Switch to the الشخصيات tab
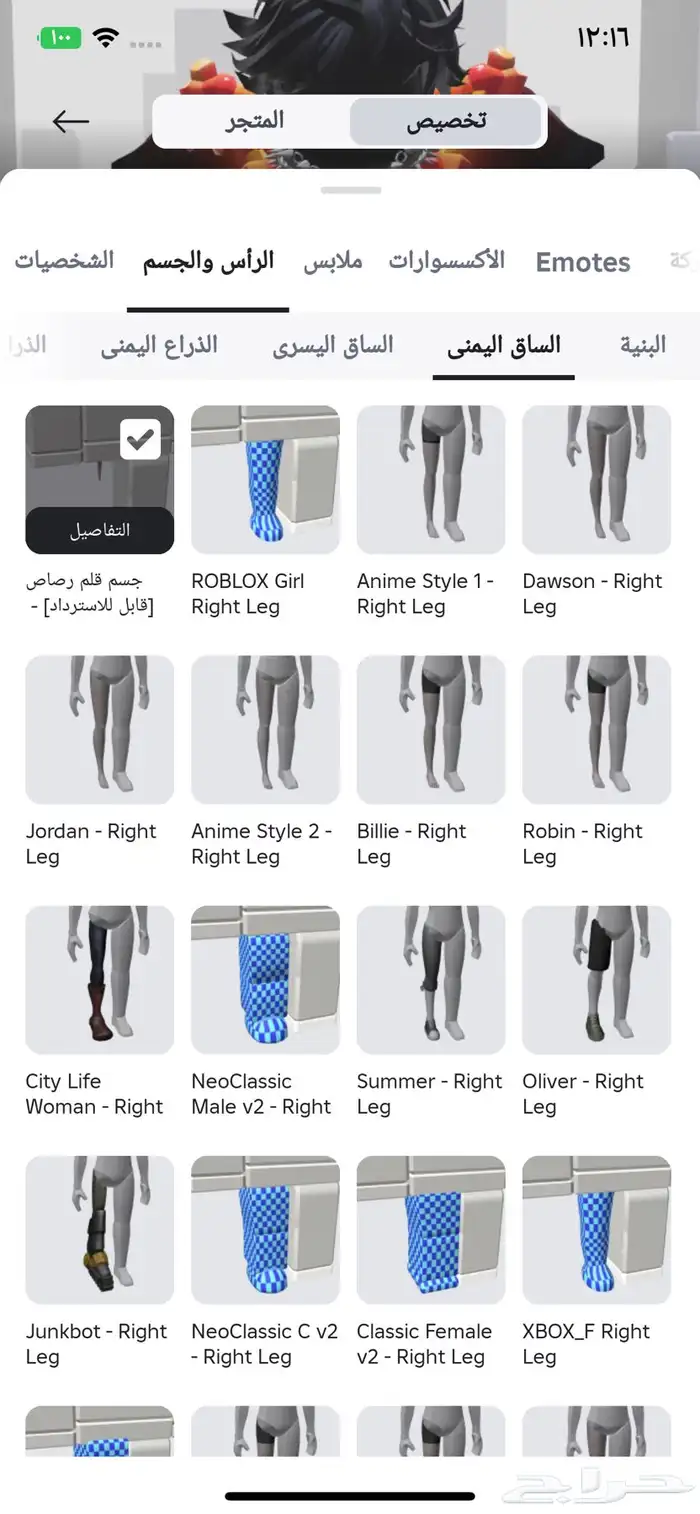 64,261
